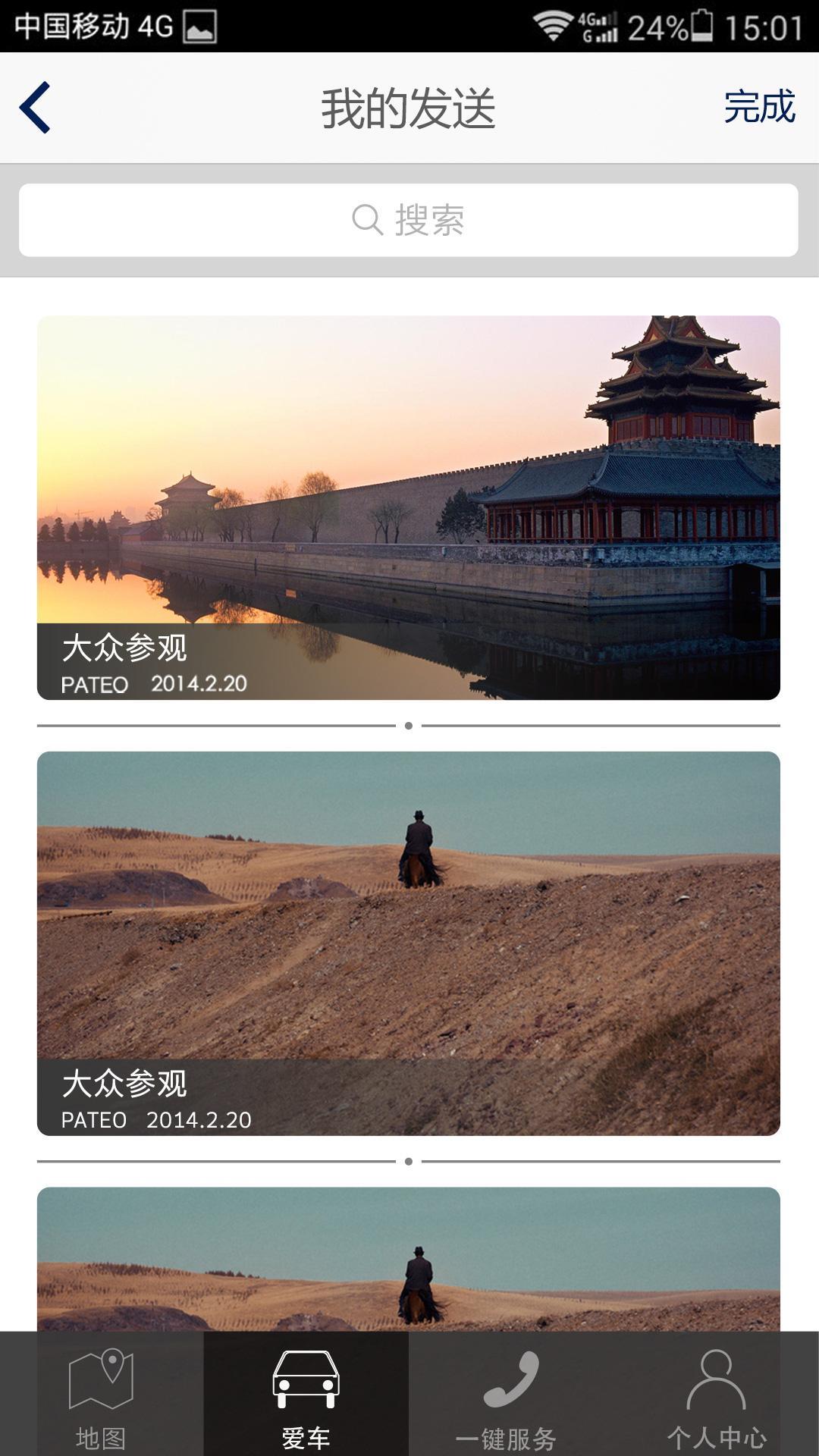The height and width of the screenshot is (1456, 819).
Task: Open the 大众参观 card with horse rider
Action: coord(408,943)
